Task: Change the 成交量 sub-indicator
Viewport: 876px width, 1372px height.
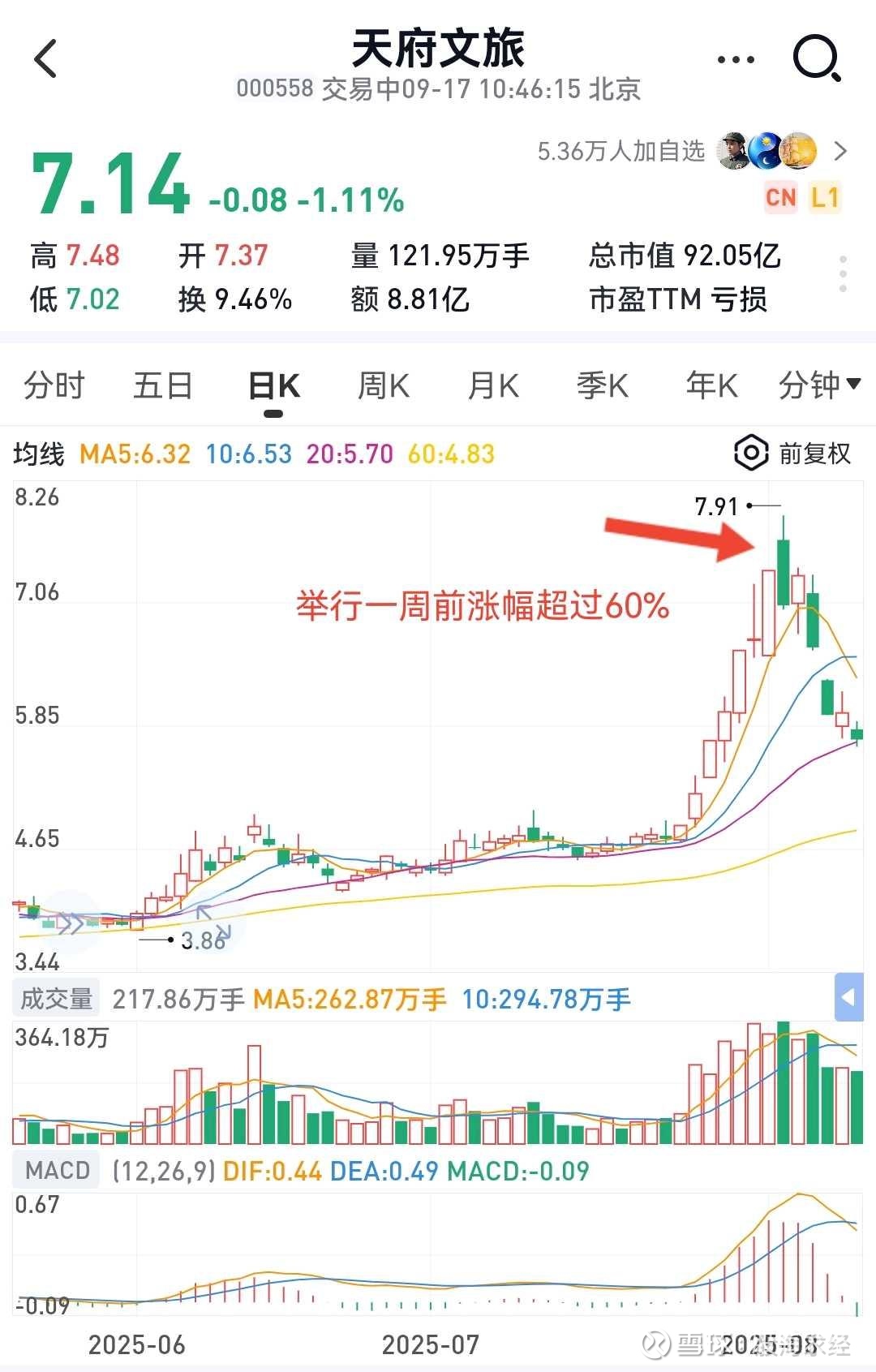Action: tap(56, 999)
